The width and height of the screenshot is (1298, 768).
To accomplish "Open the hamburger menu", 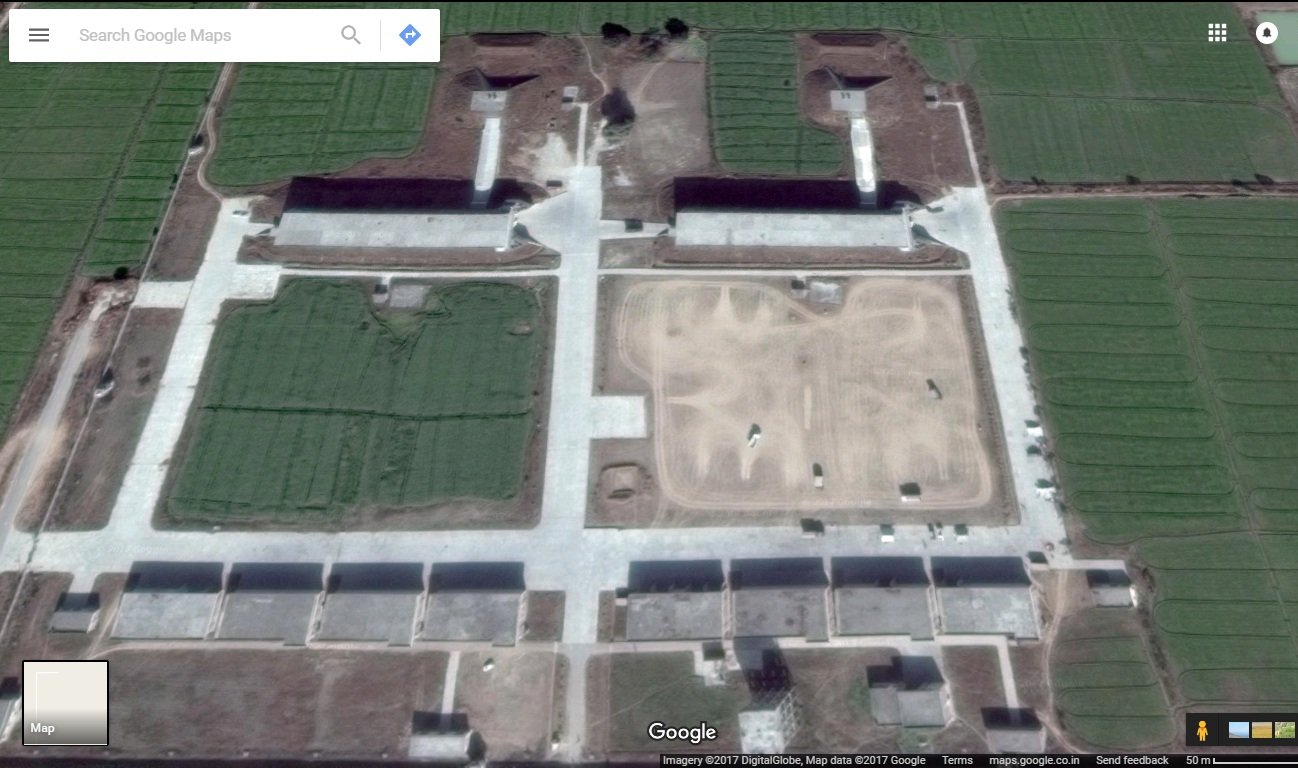I will click(39, 35).
